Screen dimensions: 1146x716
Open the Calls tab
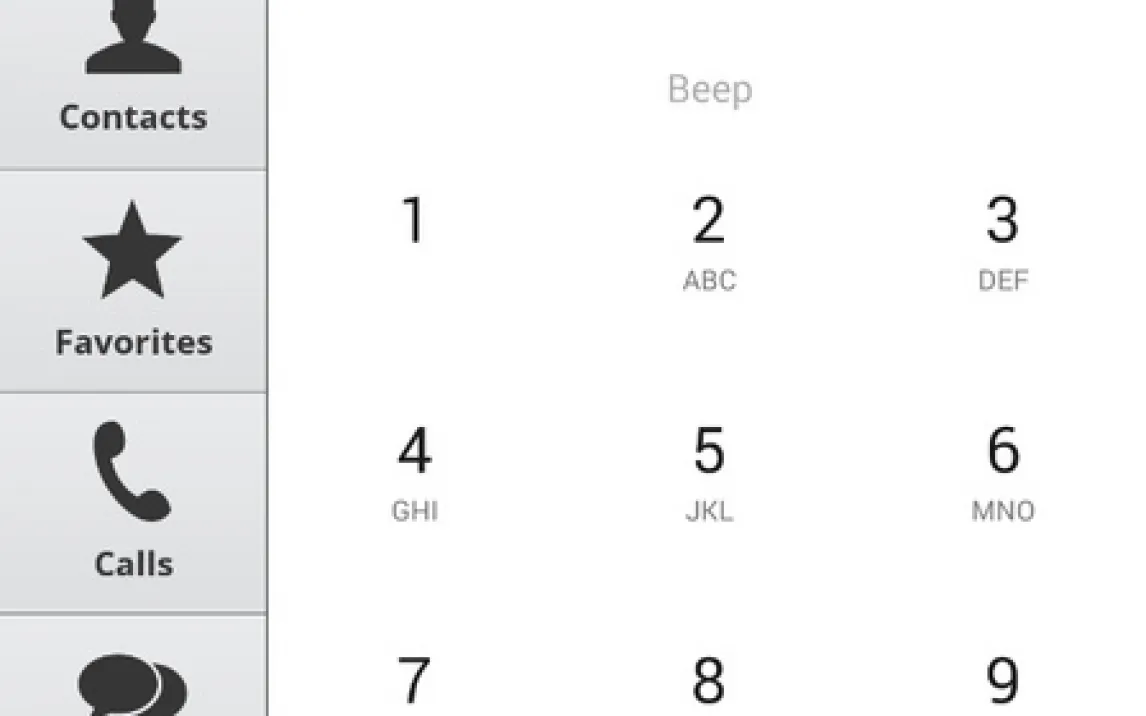[132, 503]
